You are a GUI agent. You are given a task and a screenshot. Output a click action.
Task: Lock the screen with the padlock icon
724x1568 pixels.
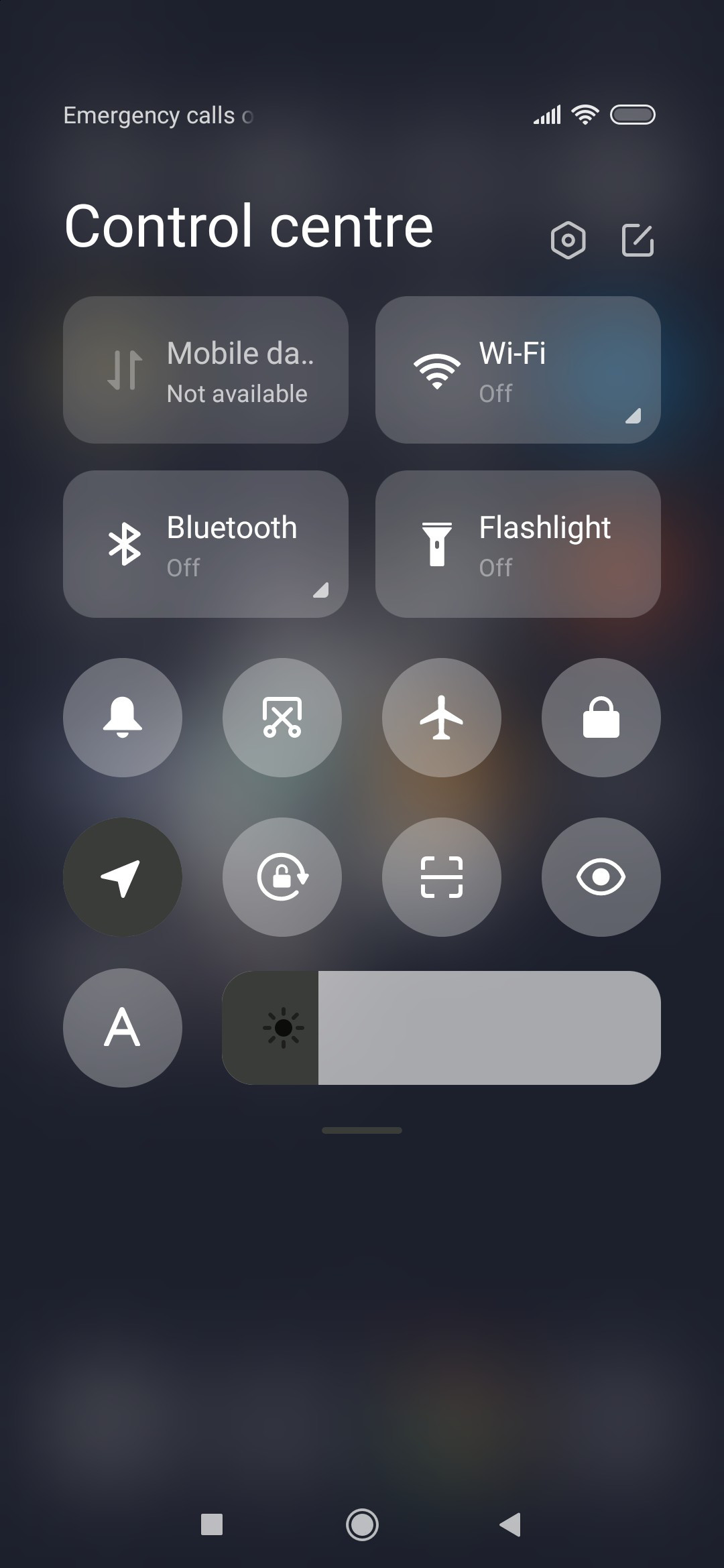pos(601,718)
